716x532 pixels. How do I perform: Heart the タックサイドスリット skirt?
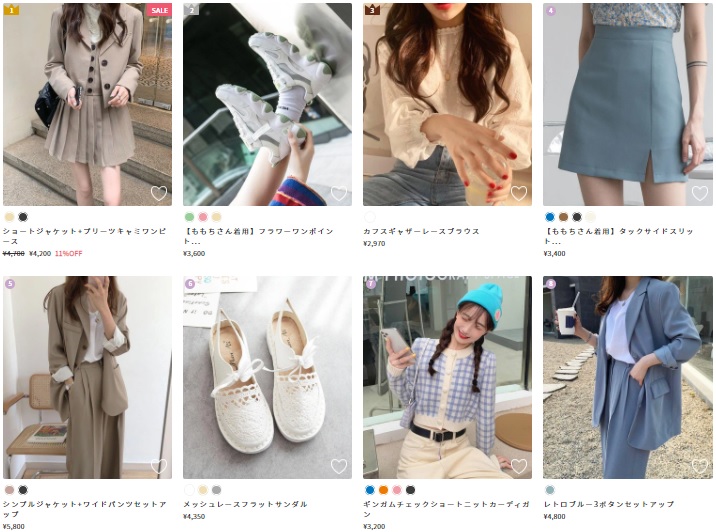(x=698, y=193)
